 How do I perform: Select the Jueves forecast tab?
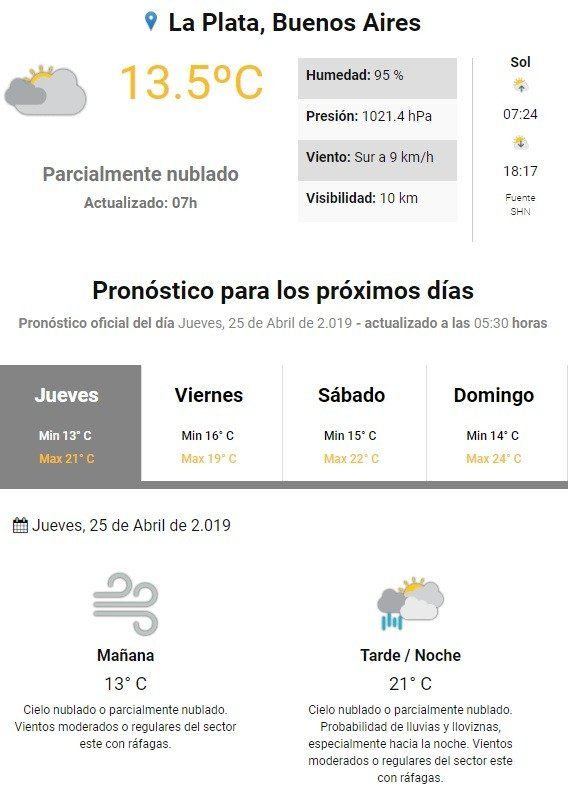click(x=70, y=426)
